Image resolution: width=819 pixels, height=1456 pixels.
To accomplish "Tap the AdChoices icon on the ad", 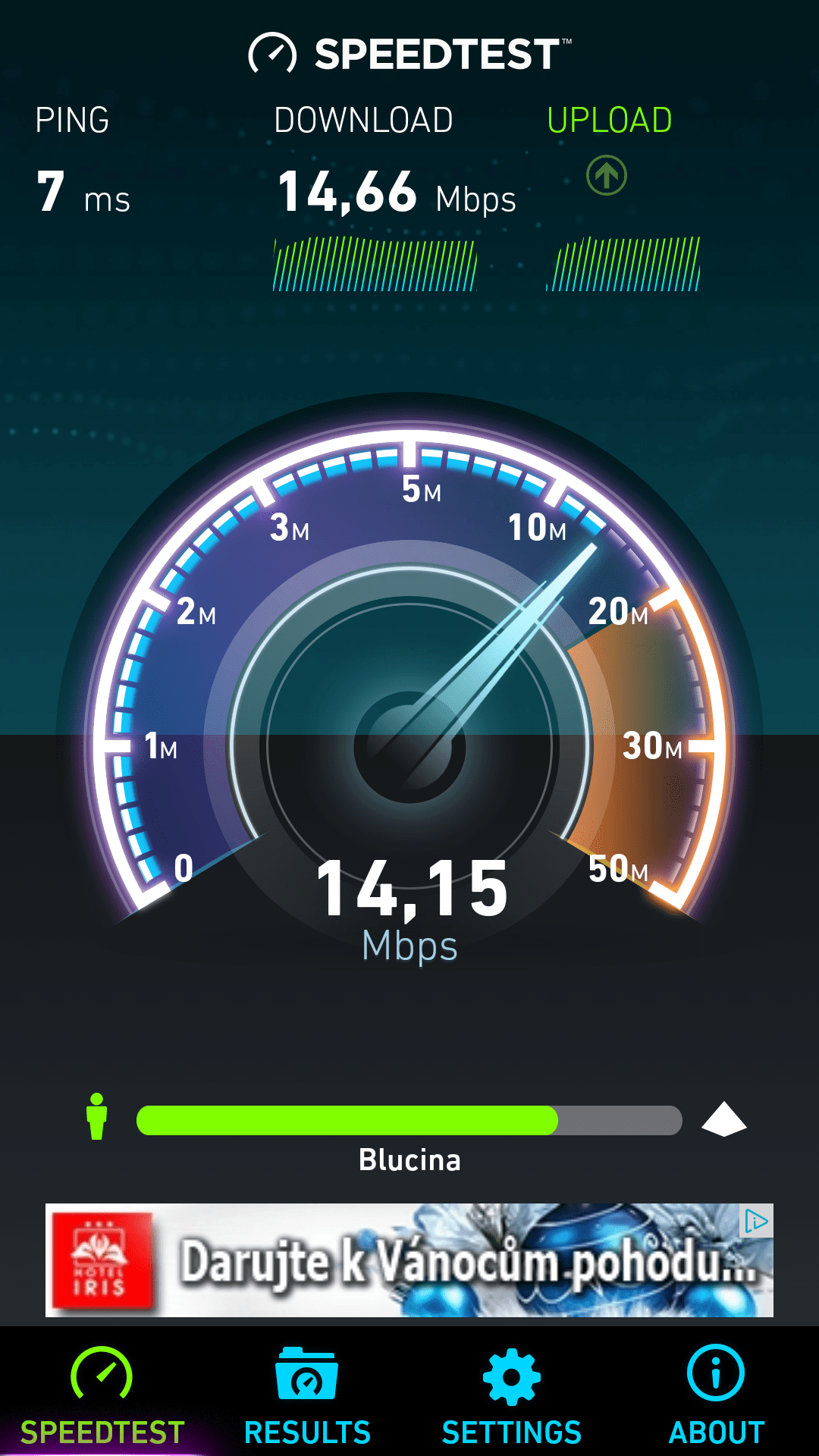I will coord(756,1220).
